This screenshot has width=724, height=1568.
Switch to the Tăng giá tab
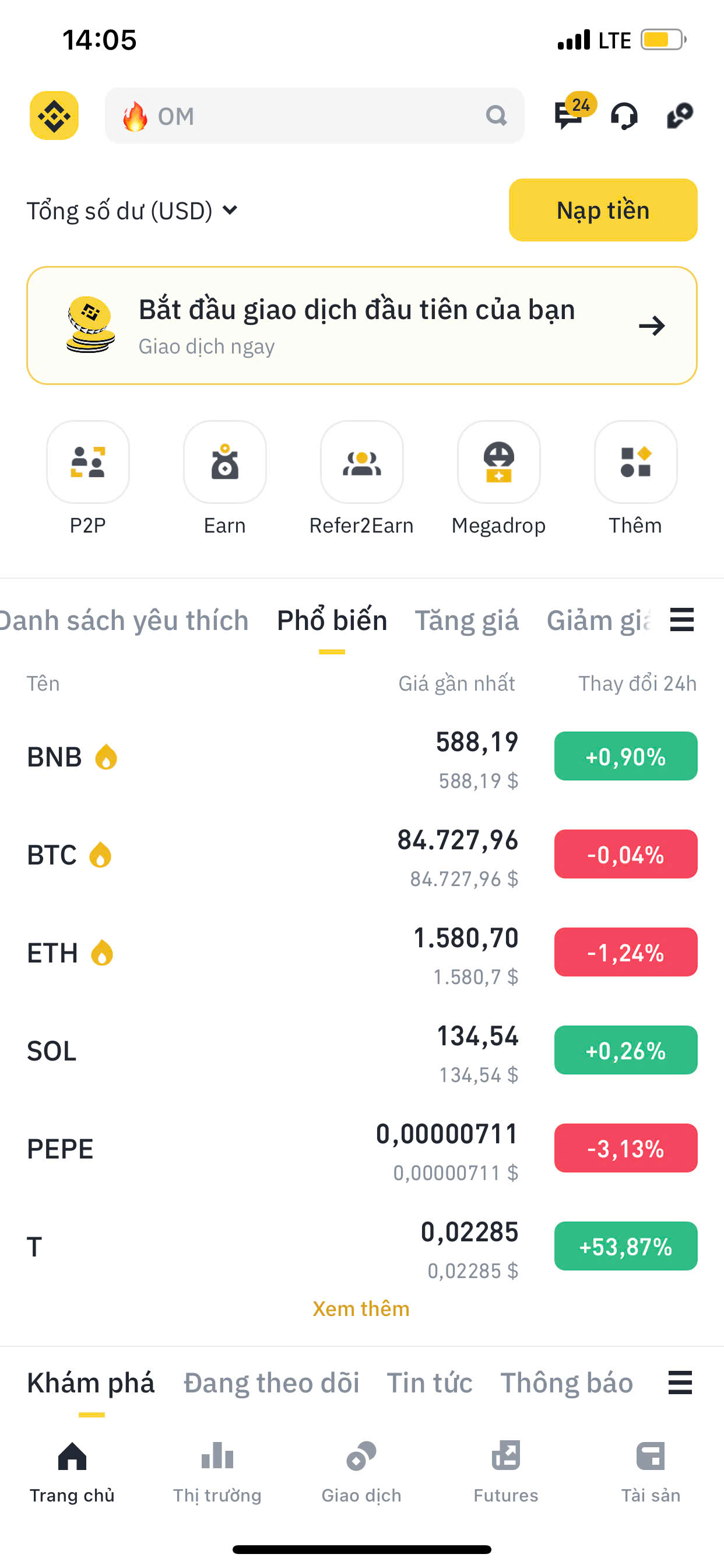click(467, 620)
